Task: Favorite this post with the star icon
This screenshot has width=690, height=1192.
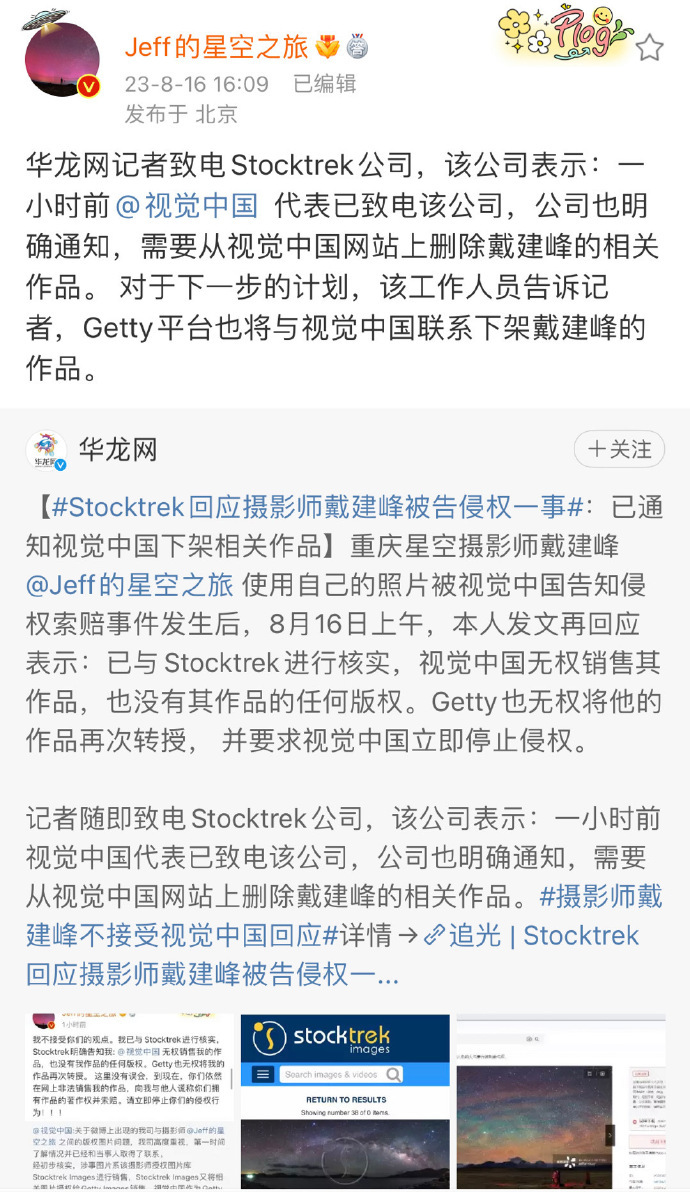Action: [650, 47]
